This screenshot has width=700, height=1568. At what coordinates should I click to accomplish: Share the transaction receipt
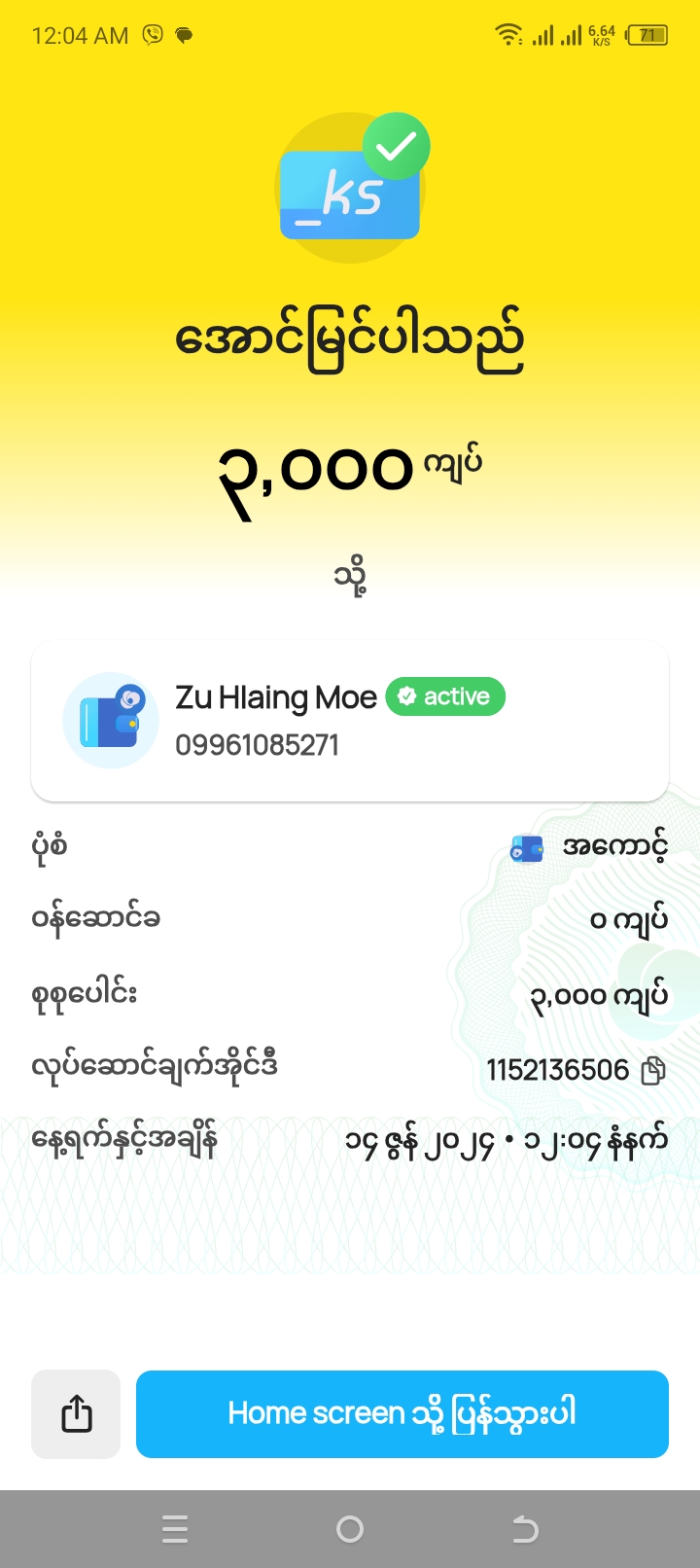[x=76, y=1413]
